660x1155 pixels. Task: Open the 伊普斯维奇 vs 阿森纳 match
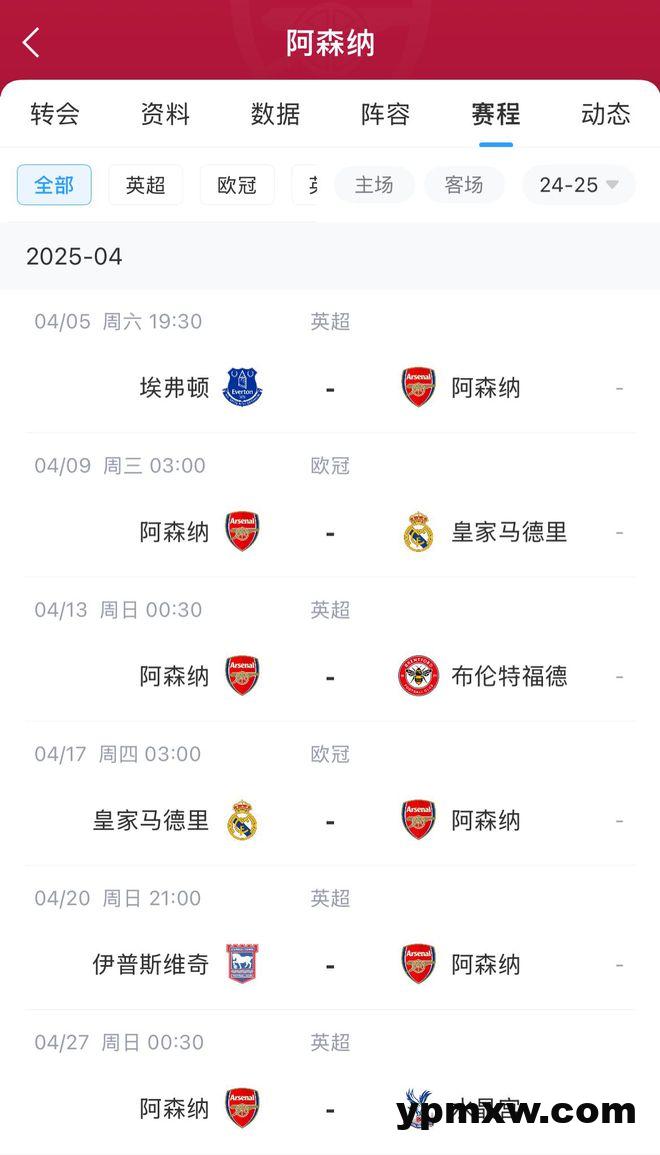tap(330, 939)
